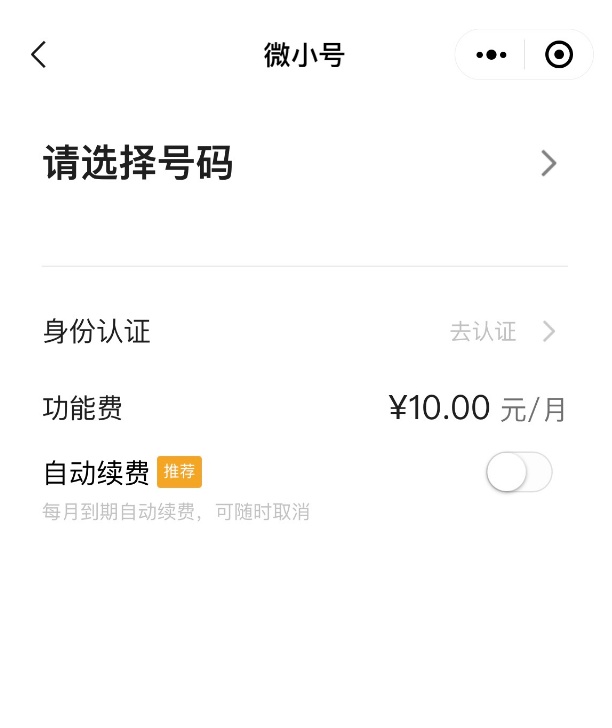
Task: Go back using the top-left arrow
Action: tap(39, 55)
